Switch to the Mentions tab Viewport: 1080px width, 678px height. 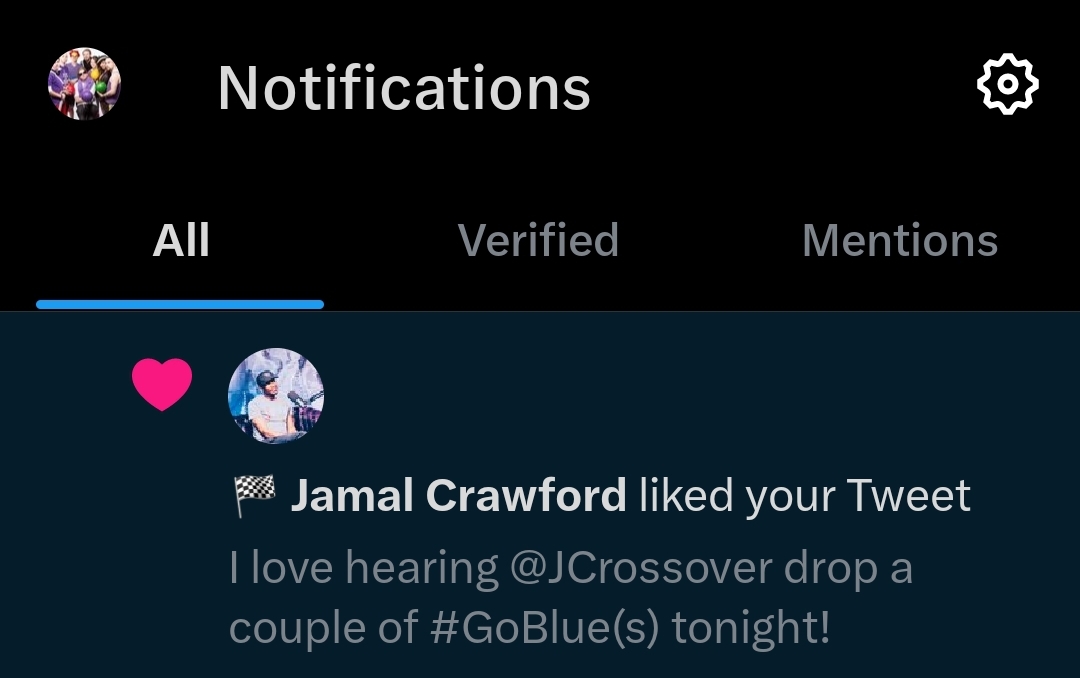pyautogui.click(x=899, y=242)
